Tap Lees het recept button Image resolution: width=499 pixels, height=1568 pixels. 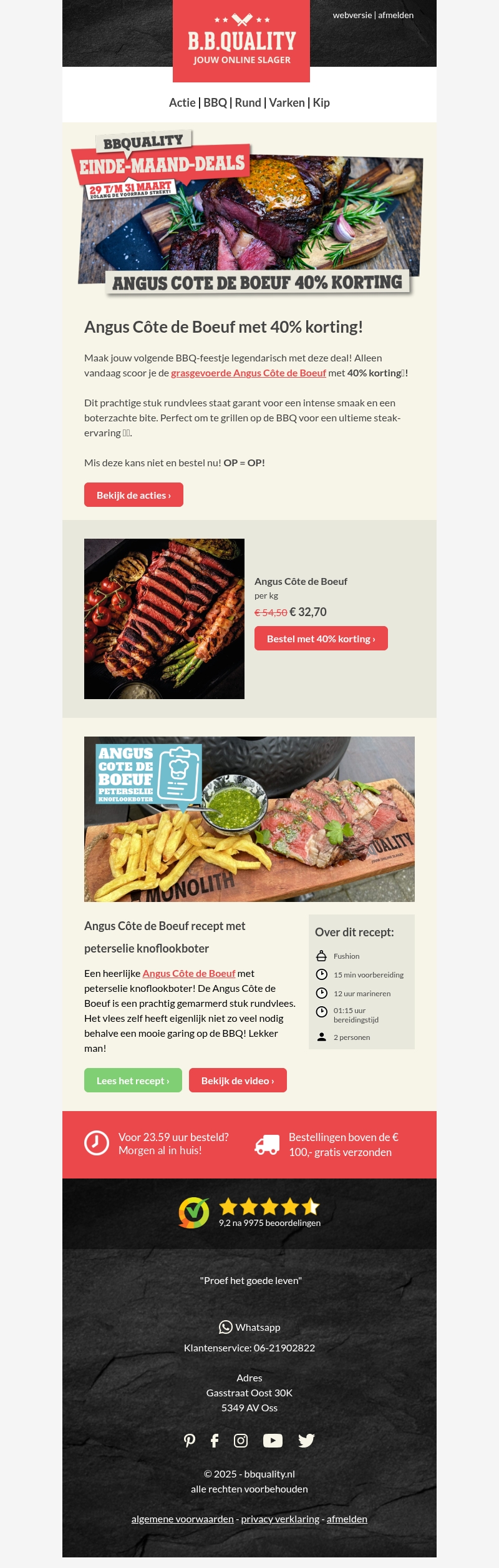[133, 1080]
